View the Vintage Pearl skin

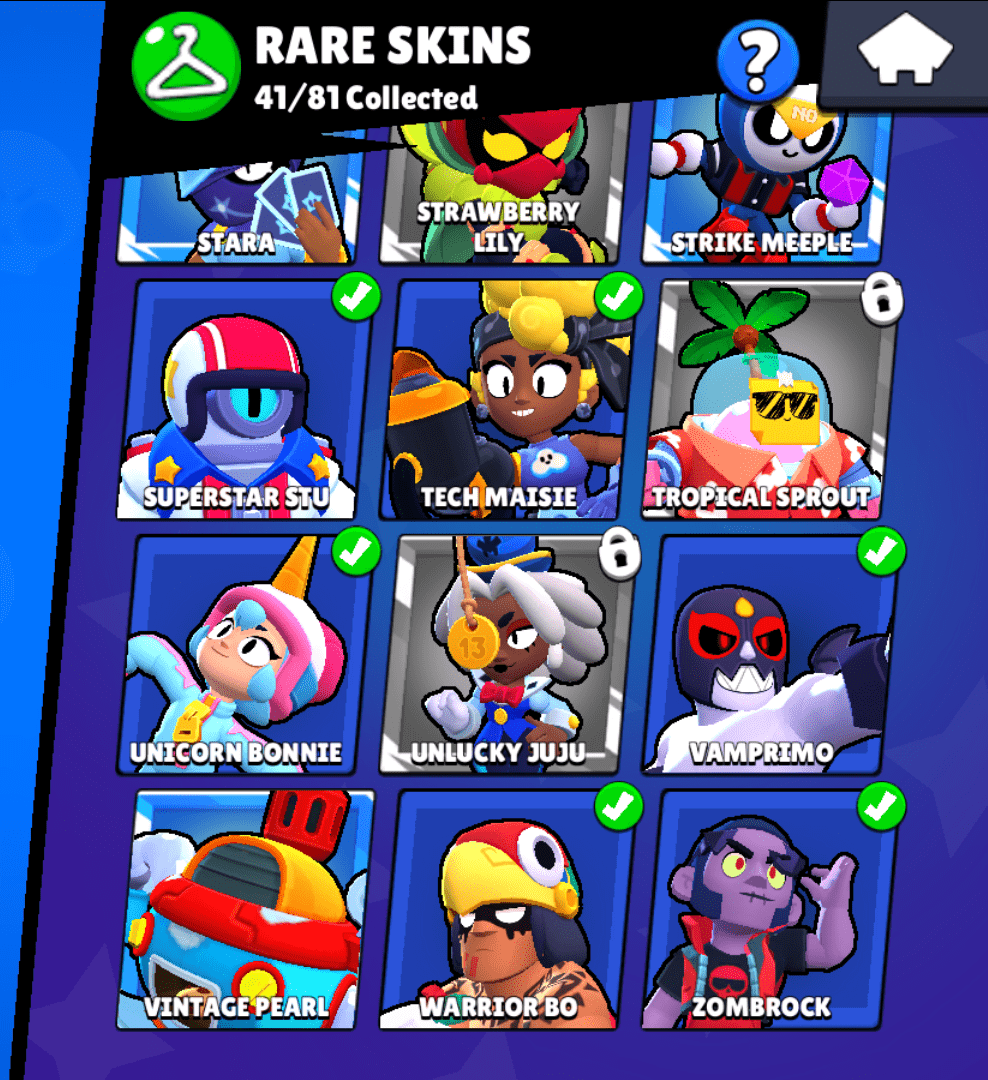245,910
